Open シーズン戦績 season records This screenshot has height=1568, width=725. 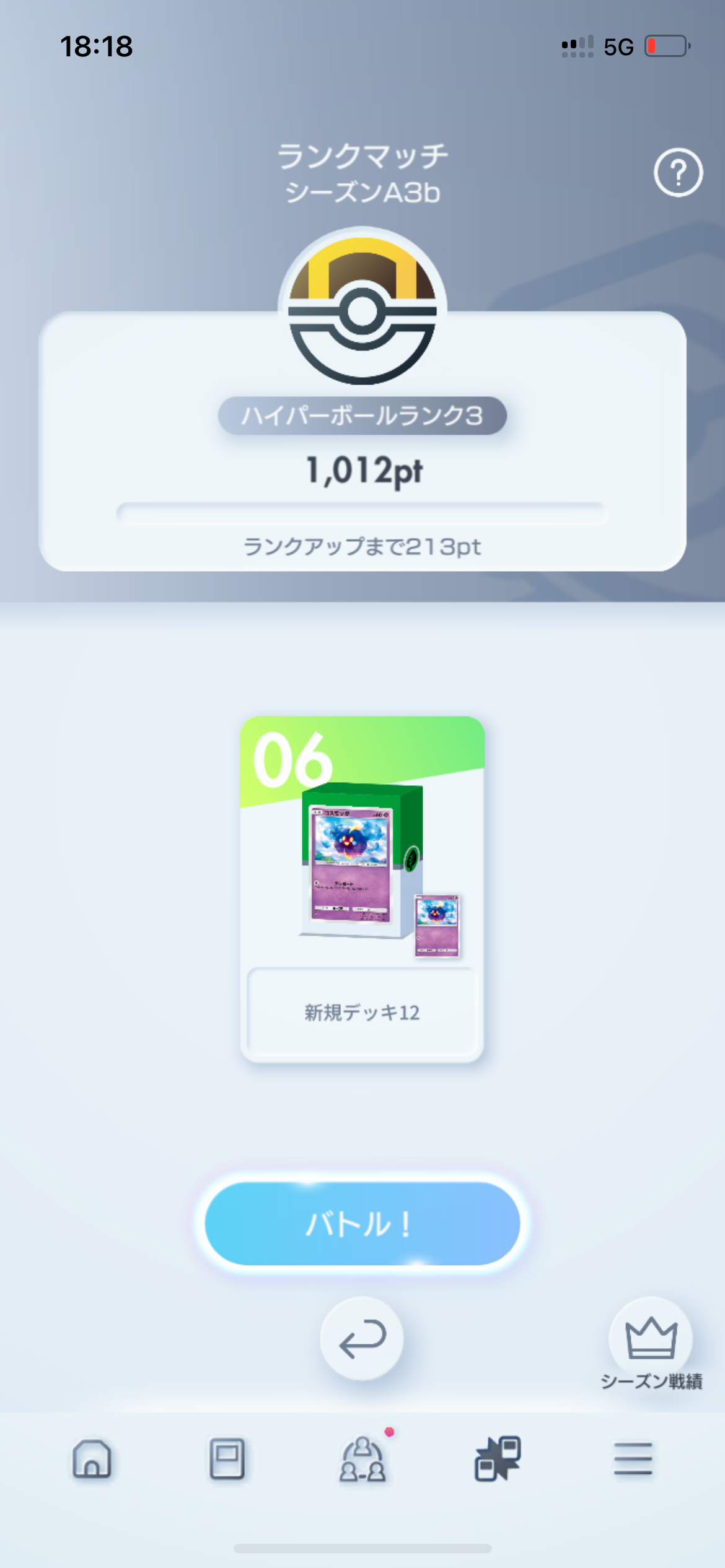click(651, 1345)
